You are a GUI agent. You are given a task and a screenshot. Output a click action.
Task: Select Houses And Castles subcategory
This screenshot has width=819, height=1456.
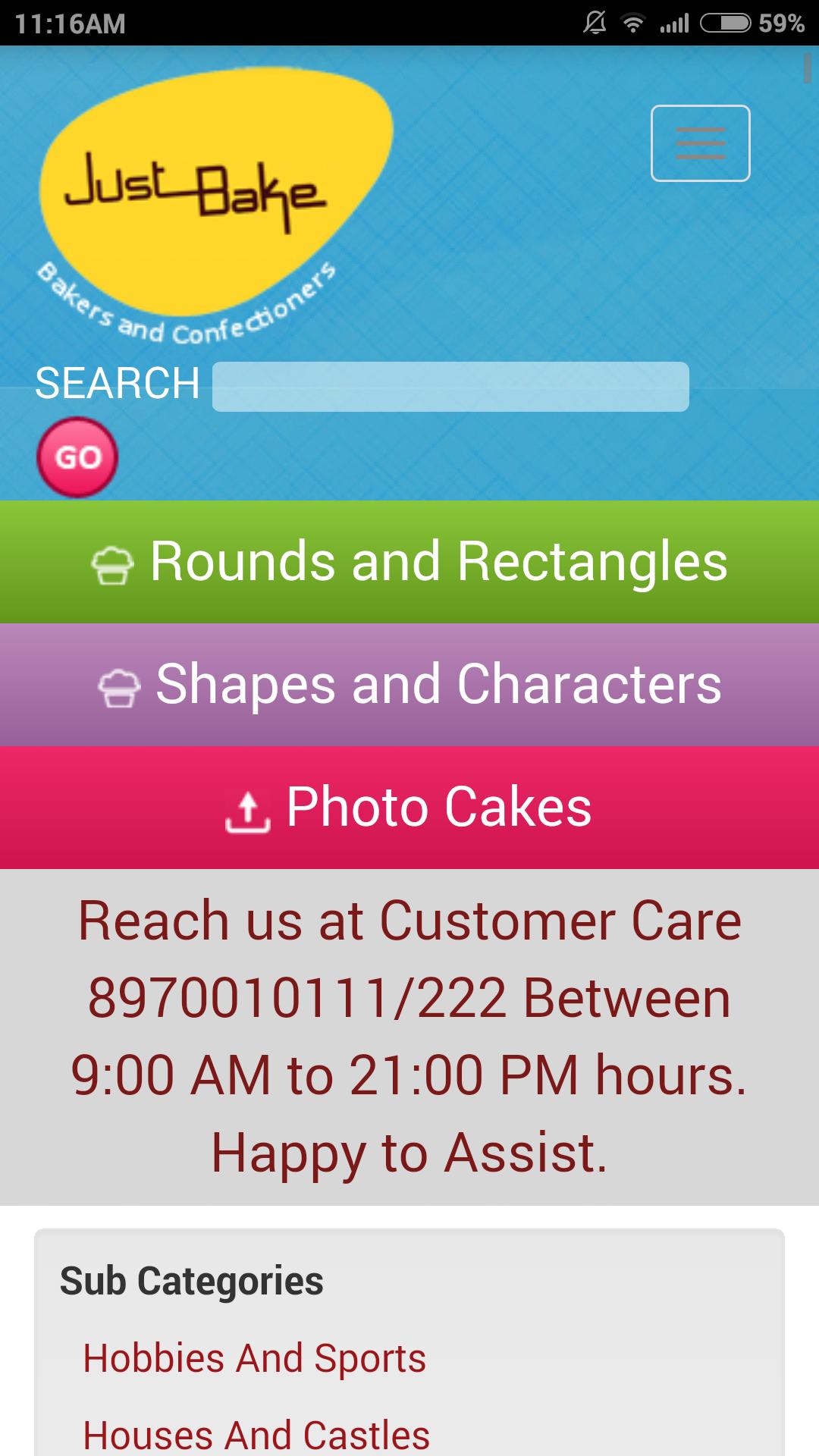(x=256, y=1436)
